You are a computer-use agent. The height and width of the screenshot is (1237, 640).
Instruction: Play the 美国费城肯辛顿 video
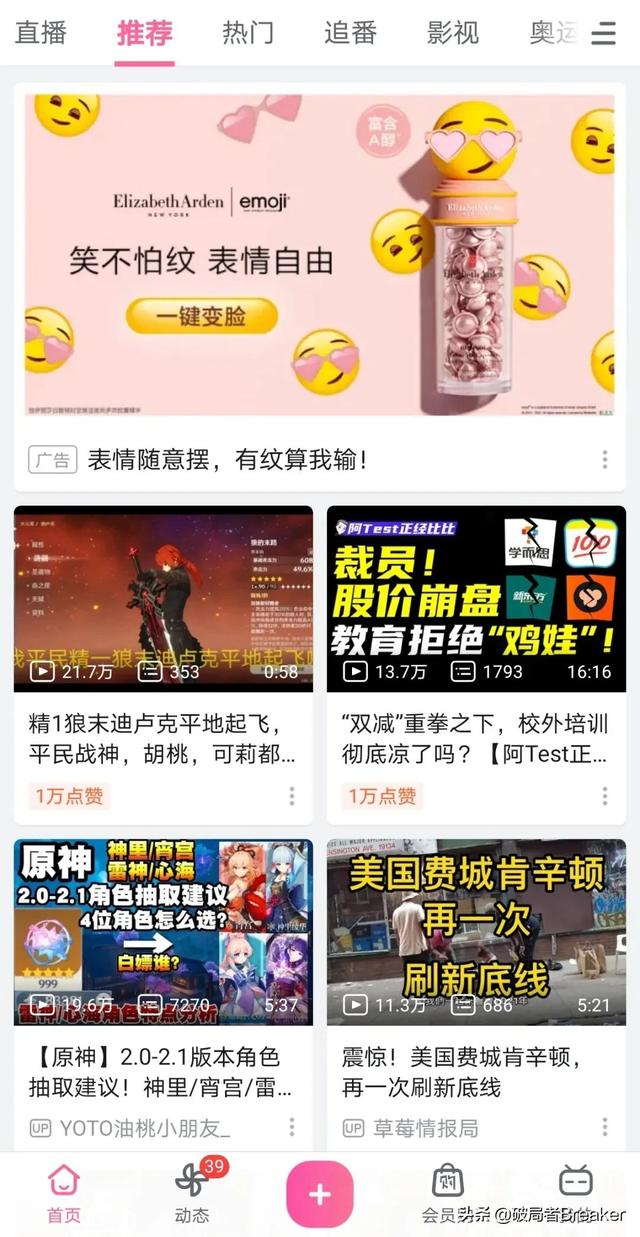coord(476,931)
